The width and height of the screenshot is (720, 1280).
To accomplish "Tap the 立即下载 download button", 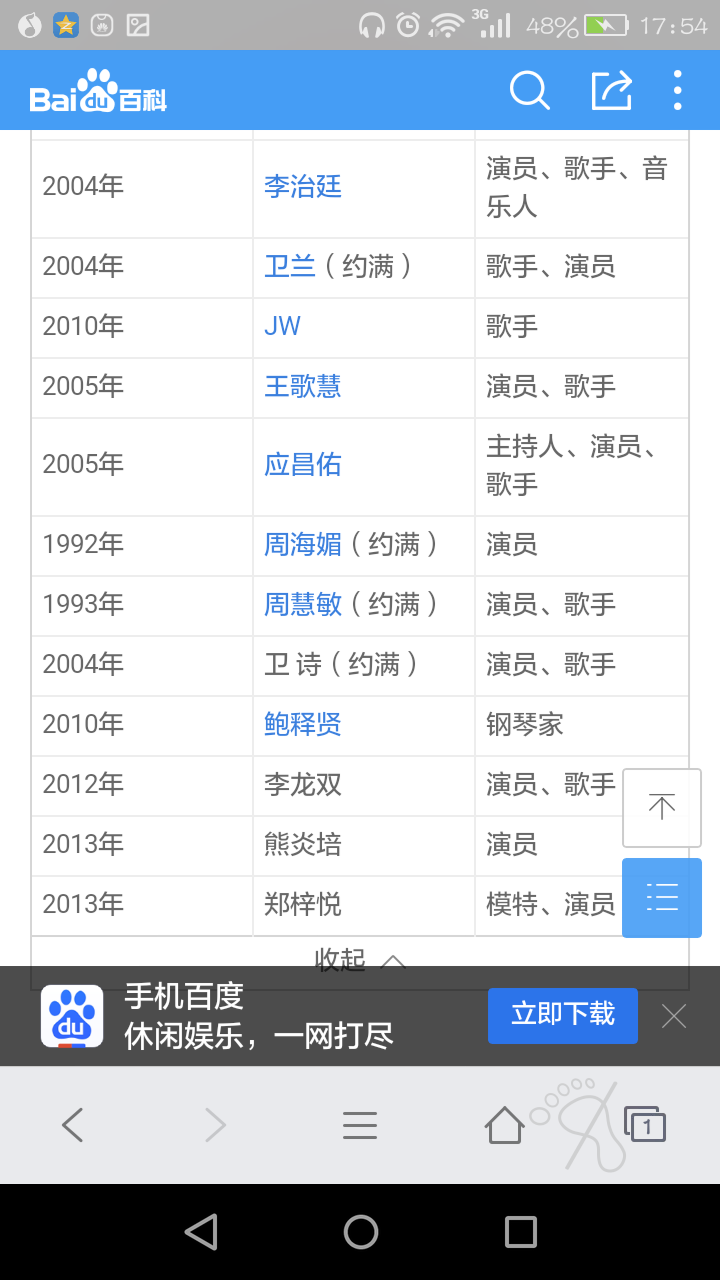I will pos(562,1015).
